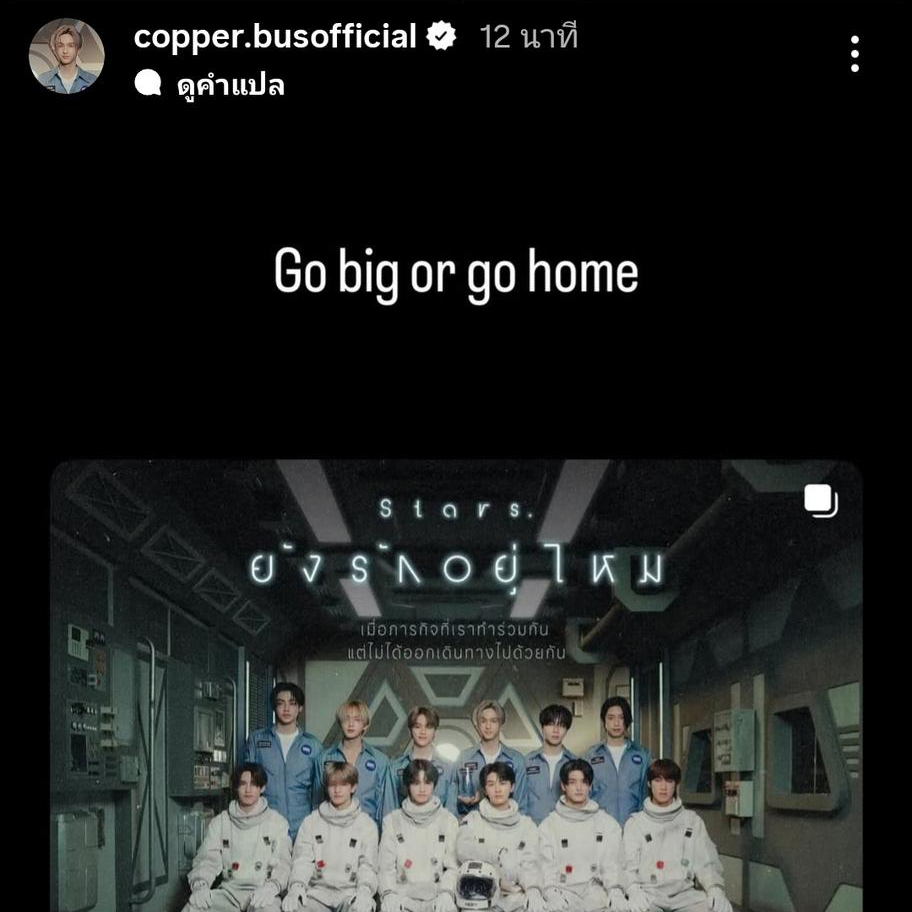Open the three-dot overflow menu
The height and width of the screenshot is (912, 912).
click(854, 55)
